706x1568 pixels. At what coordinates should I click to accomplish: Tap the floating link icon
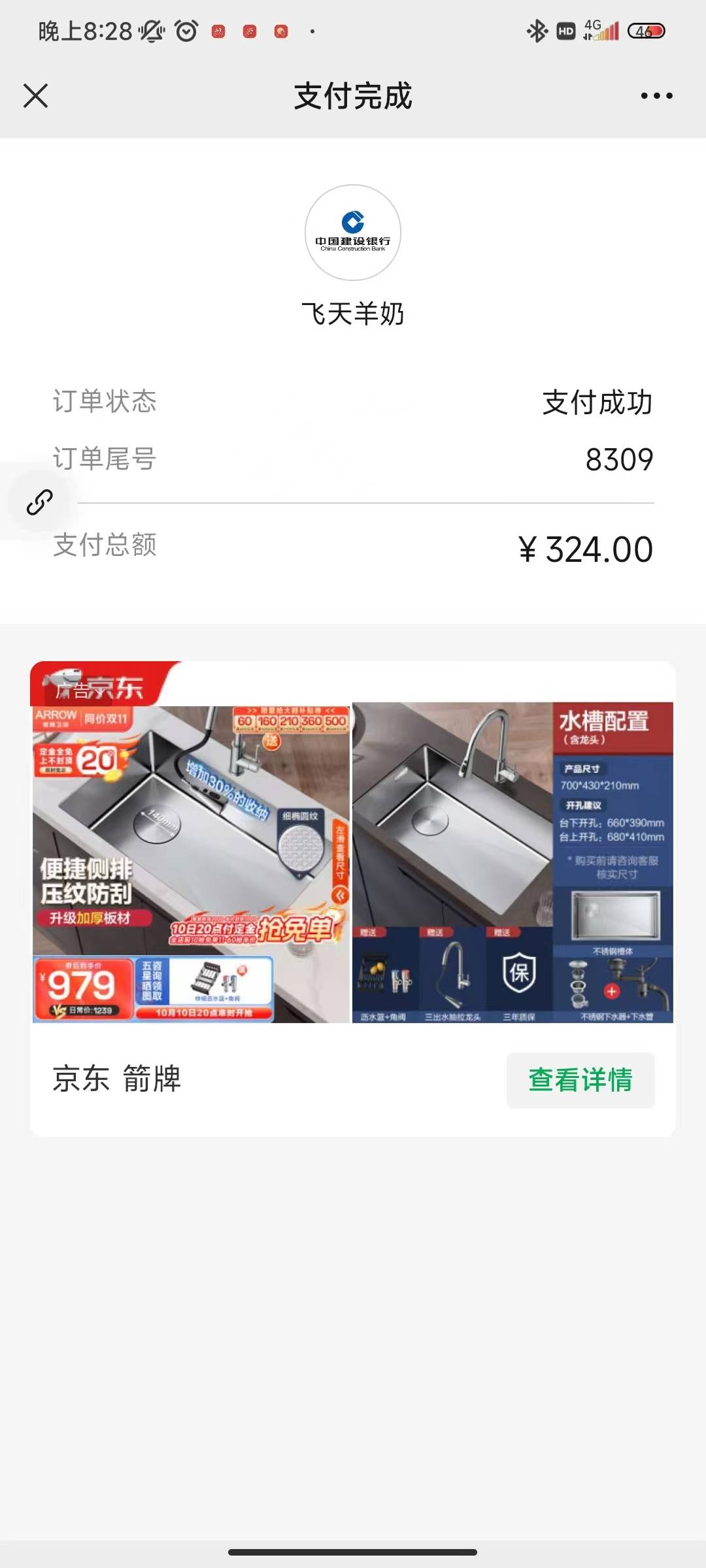39,502
